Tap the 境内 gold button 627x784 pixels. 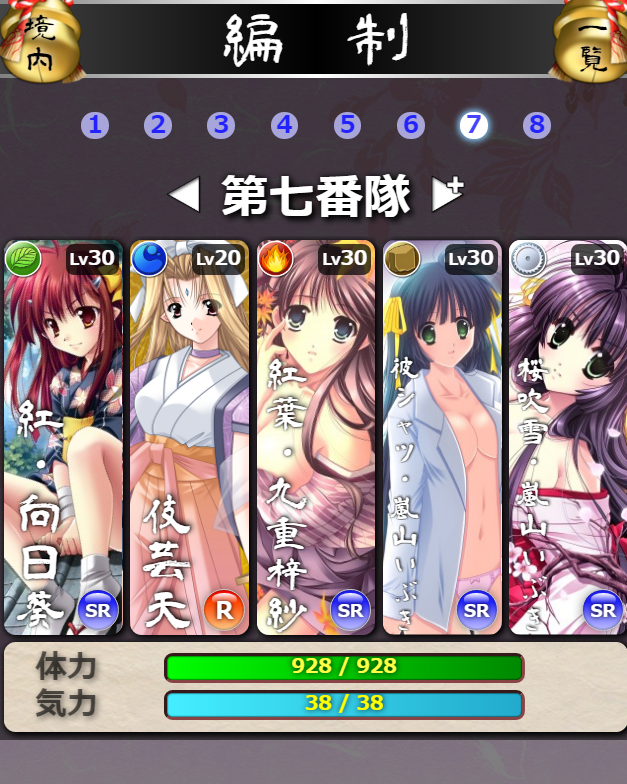(x=37, y=42)
